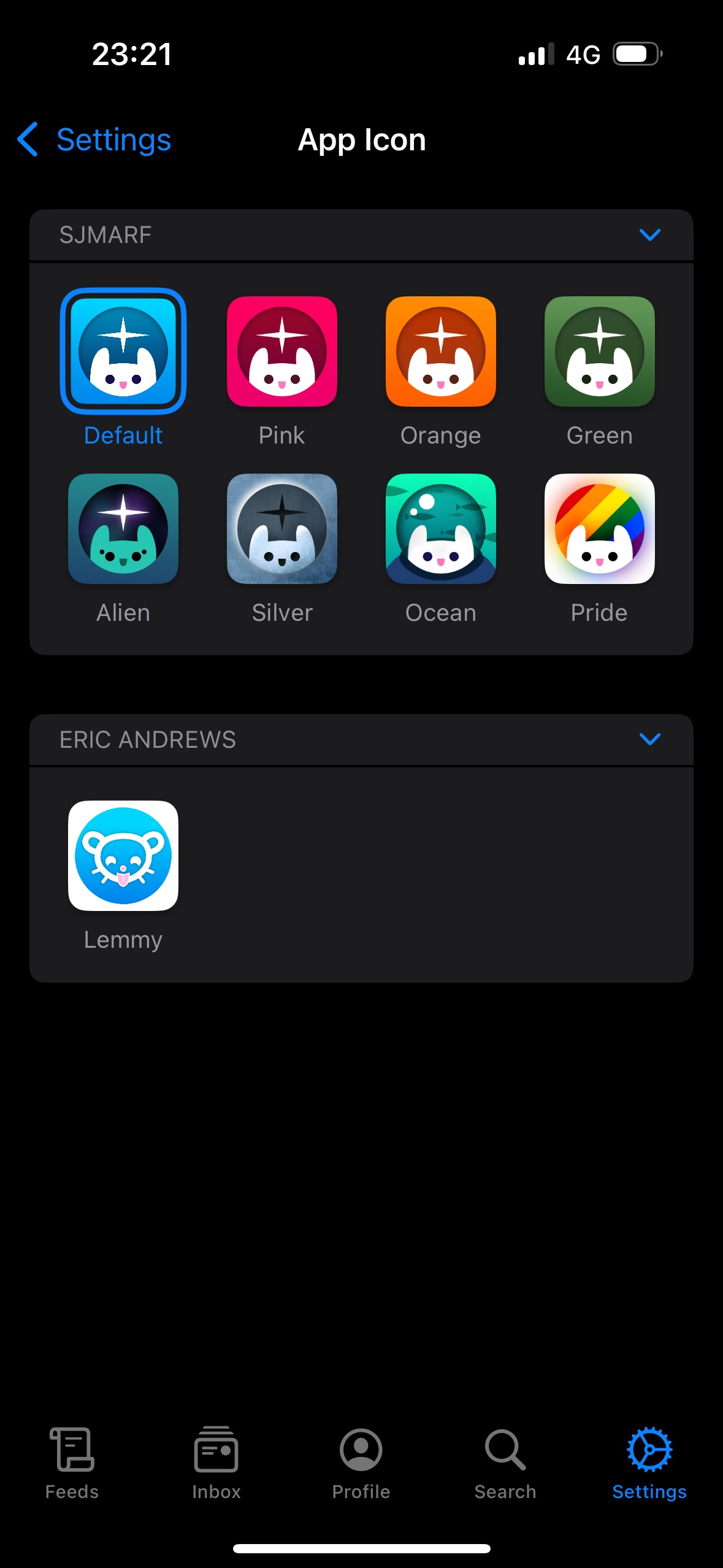Switch to the Feeds tab
Screen dimensions: 723x1568
click(72, 1466)
